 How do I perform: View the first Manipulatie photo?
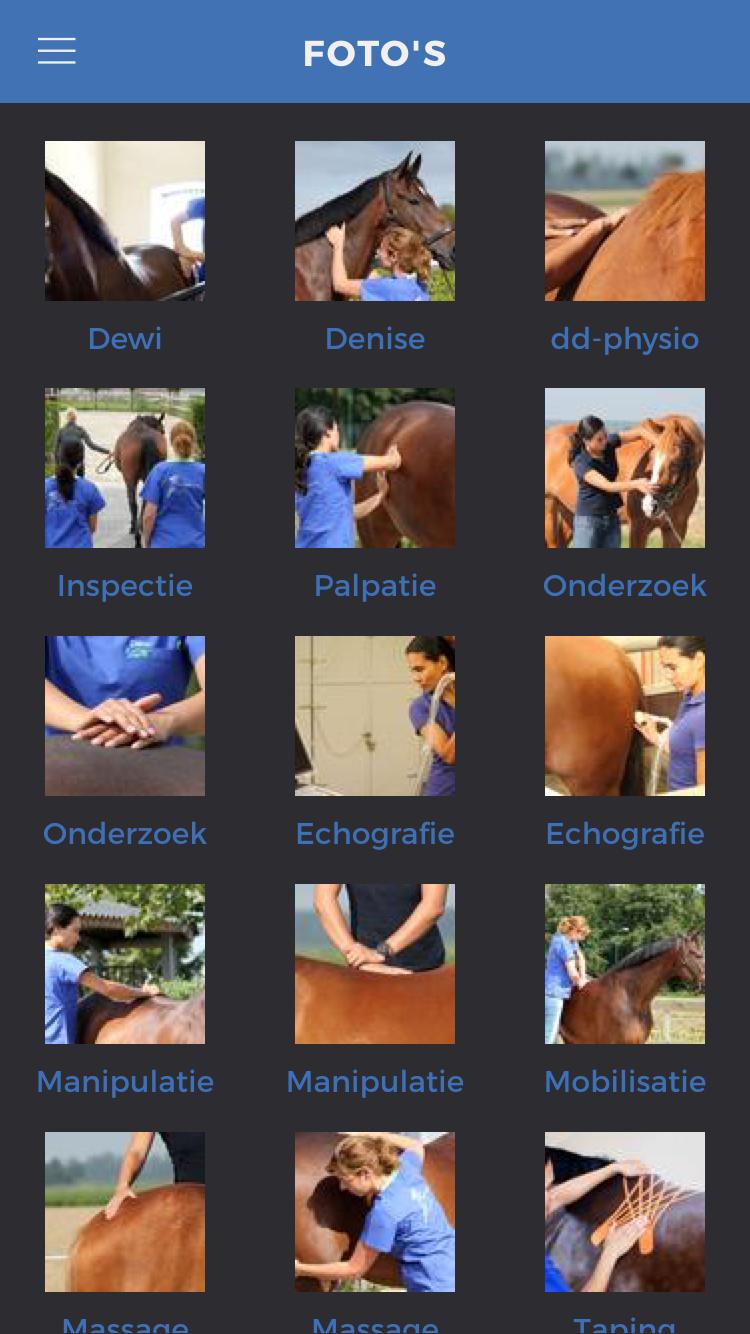click(124, 963)
